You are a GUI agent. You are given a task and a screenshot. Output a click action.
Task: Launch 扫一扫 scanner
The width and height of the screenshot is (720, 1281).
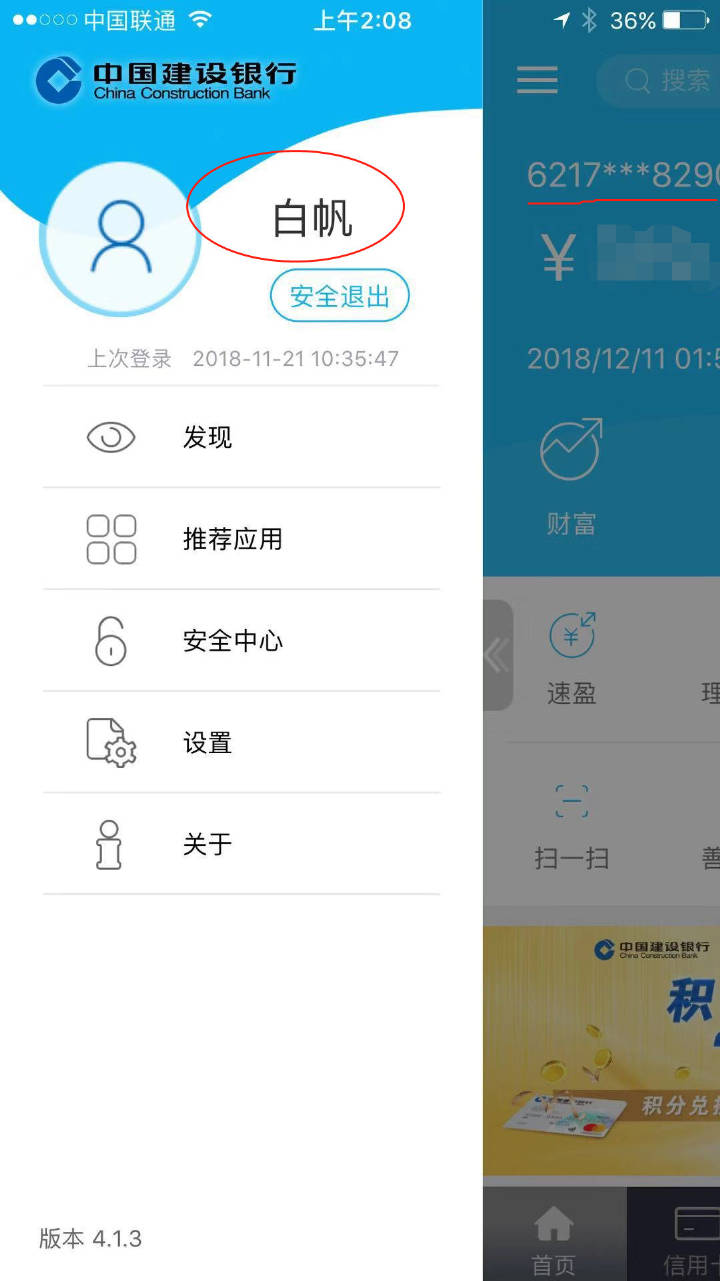point(571,826)
